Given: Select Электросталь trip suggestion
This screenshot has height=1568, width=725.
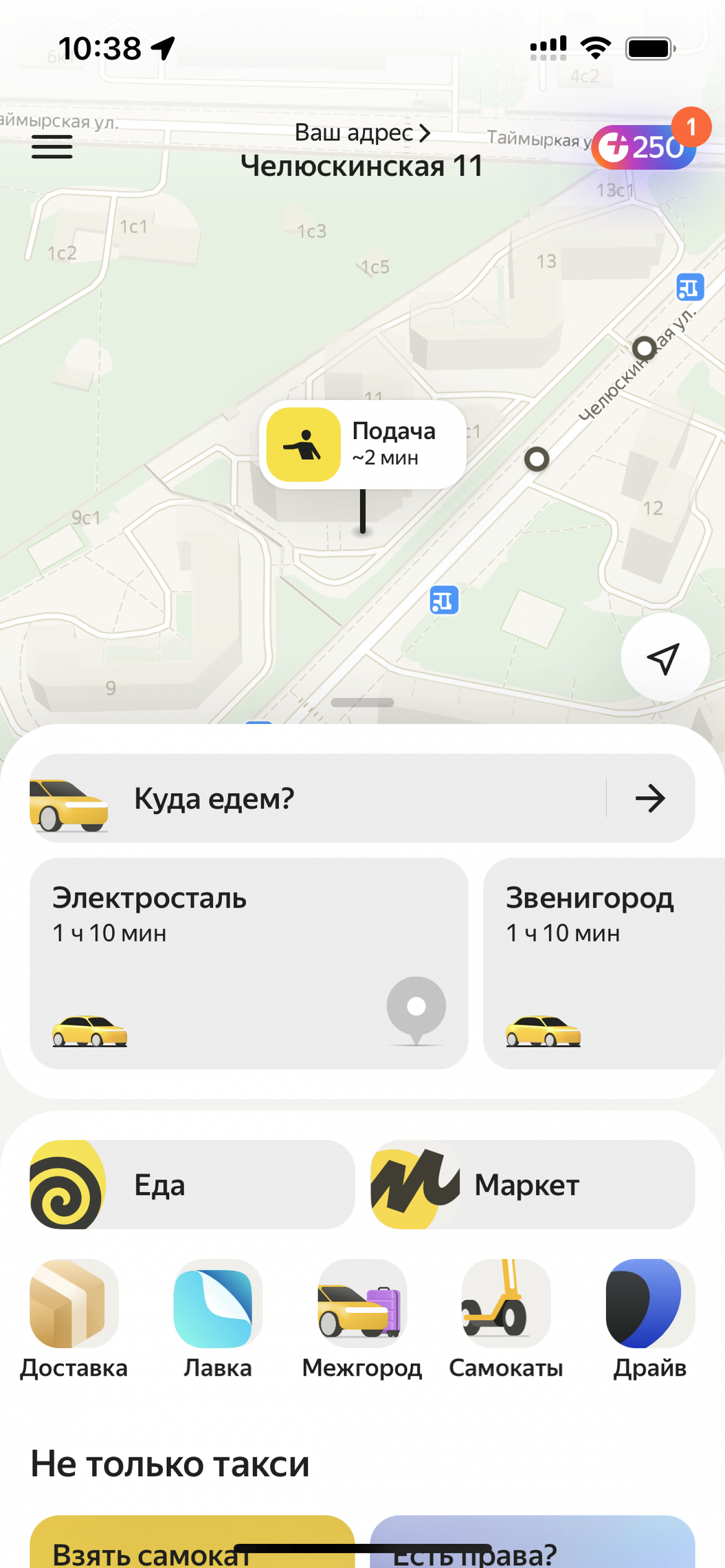Looking at the screenshot, I should [x=248, y=962].
